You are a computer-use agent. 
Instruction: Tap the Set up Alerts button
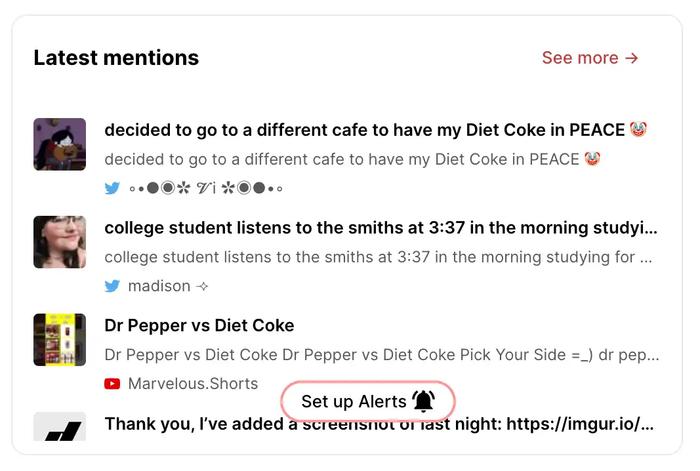click(367, 401)
